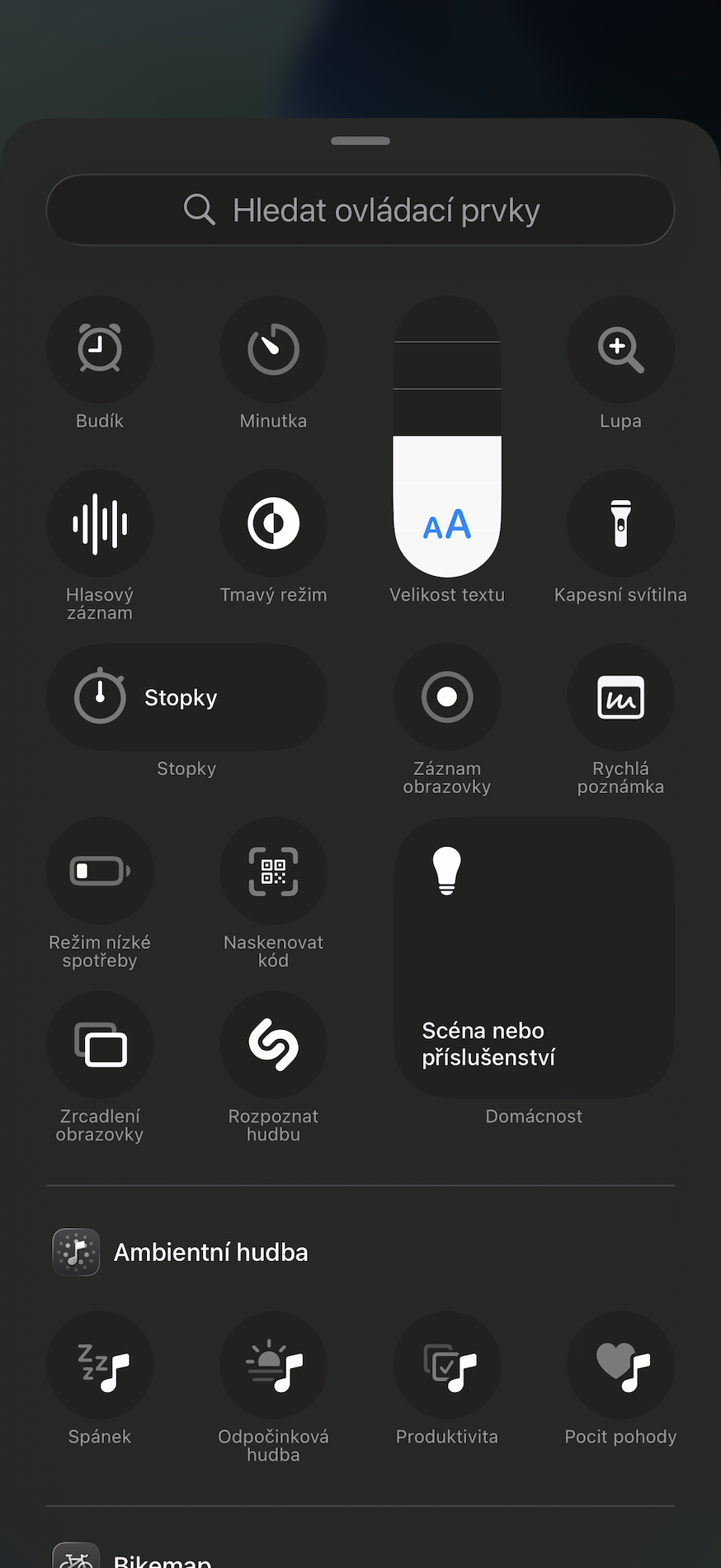Viewport: 721px width, 1568px height.
Task: Add the Kapesní svítilna flashlight control
Action: click(x=621, y=523)
